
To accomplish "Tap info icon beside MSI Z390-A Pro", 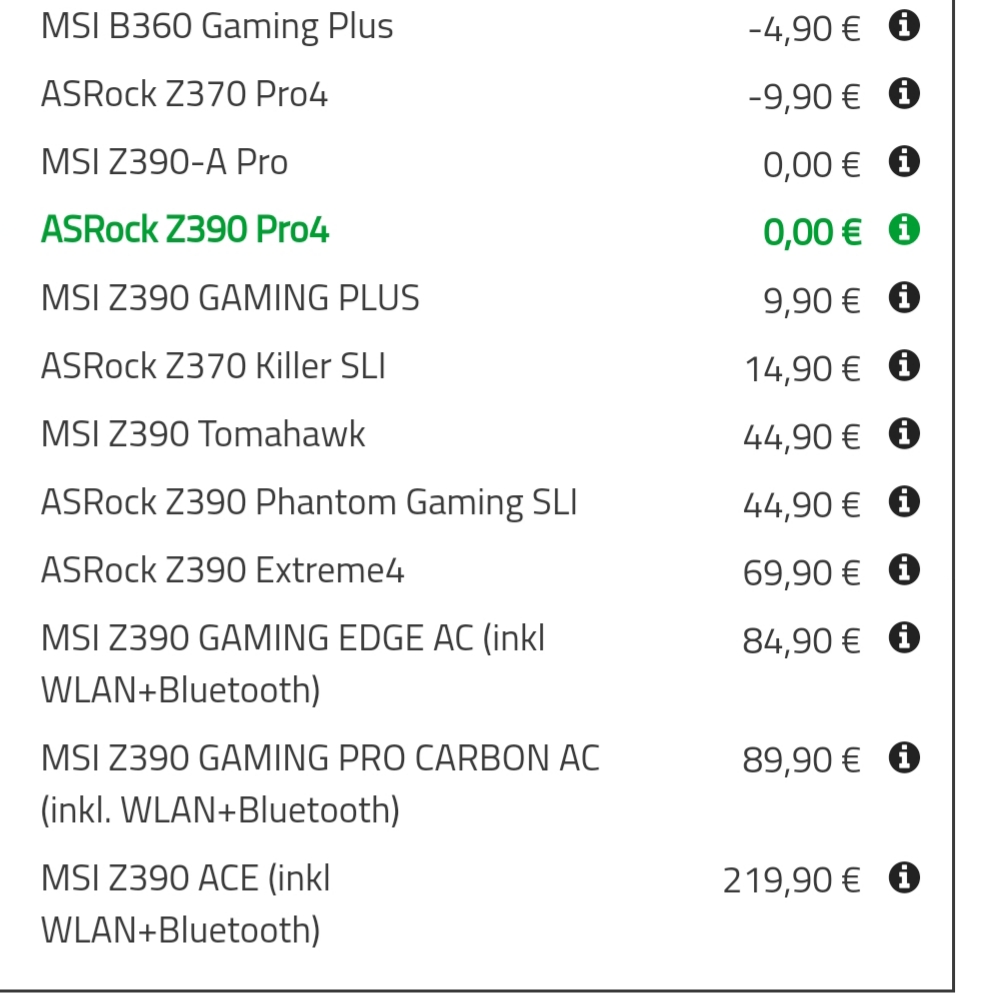I will [903, 162].
